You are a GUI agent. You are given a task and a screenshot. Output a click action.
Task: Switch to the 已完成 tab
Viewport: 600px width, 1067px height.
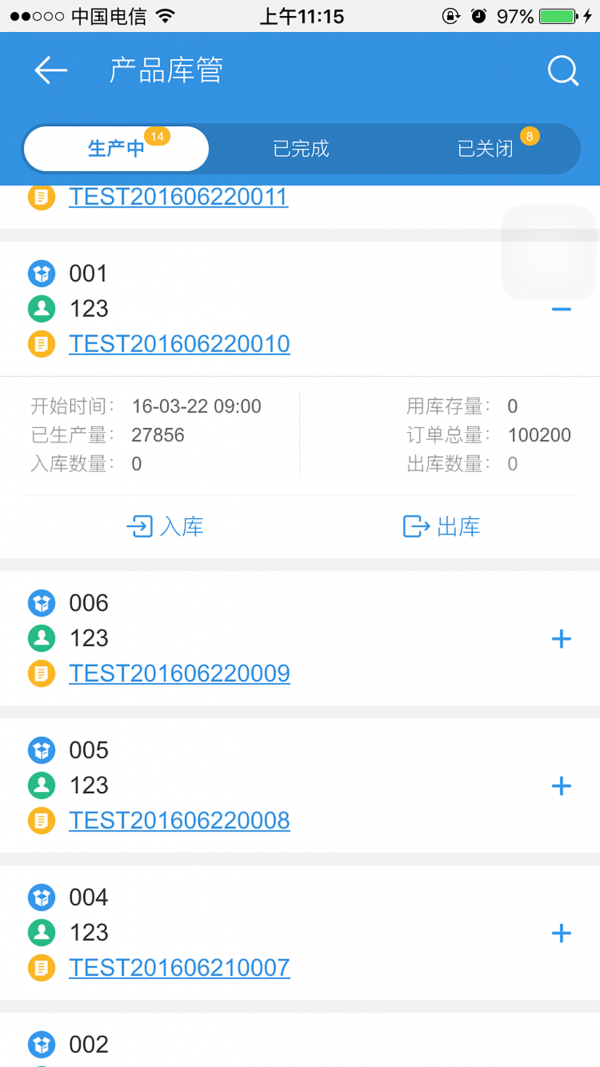click(x=301, y=148)
